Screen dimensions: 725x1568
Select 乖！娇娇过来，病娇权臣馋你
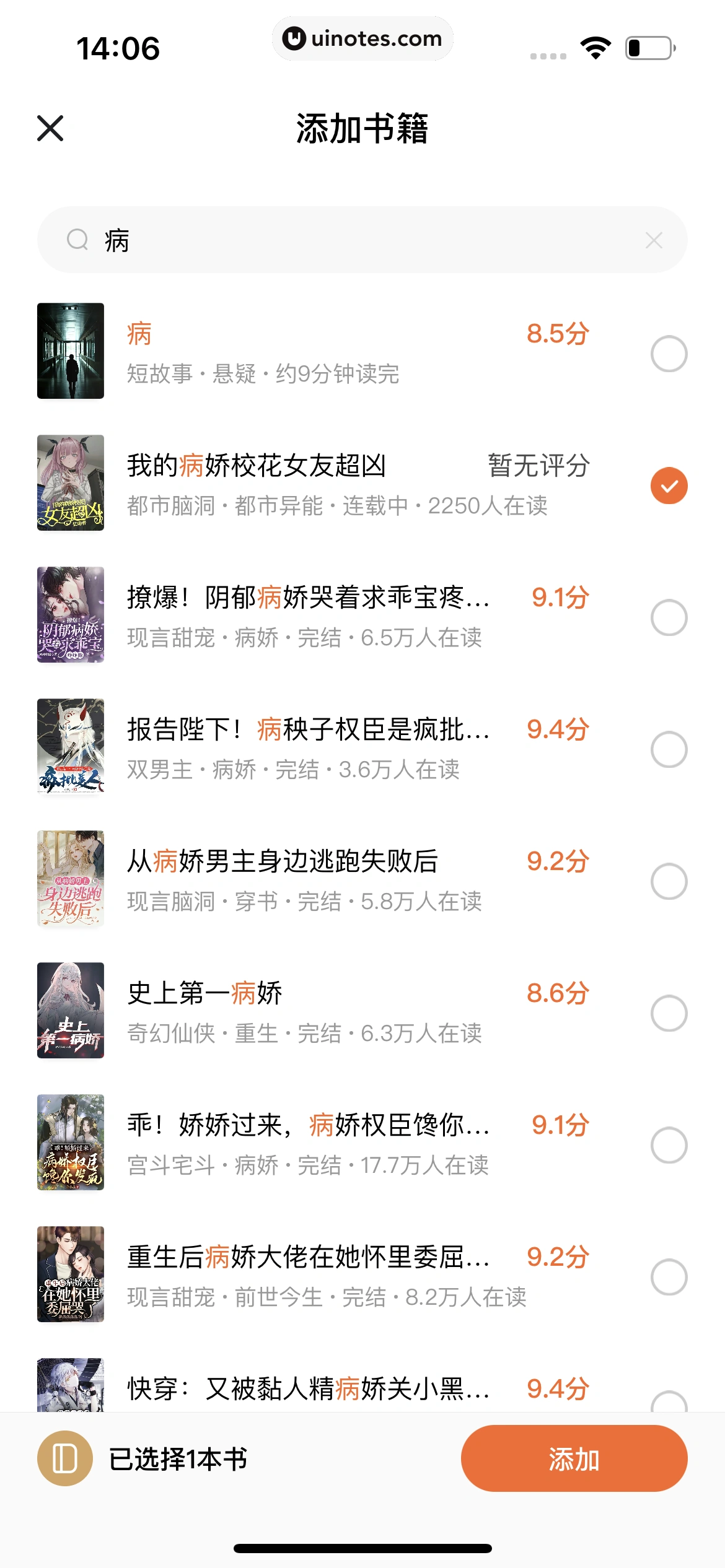pos(669,1145)
